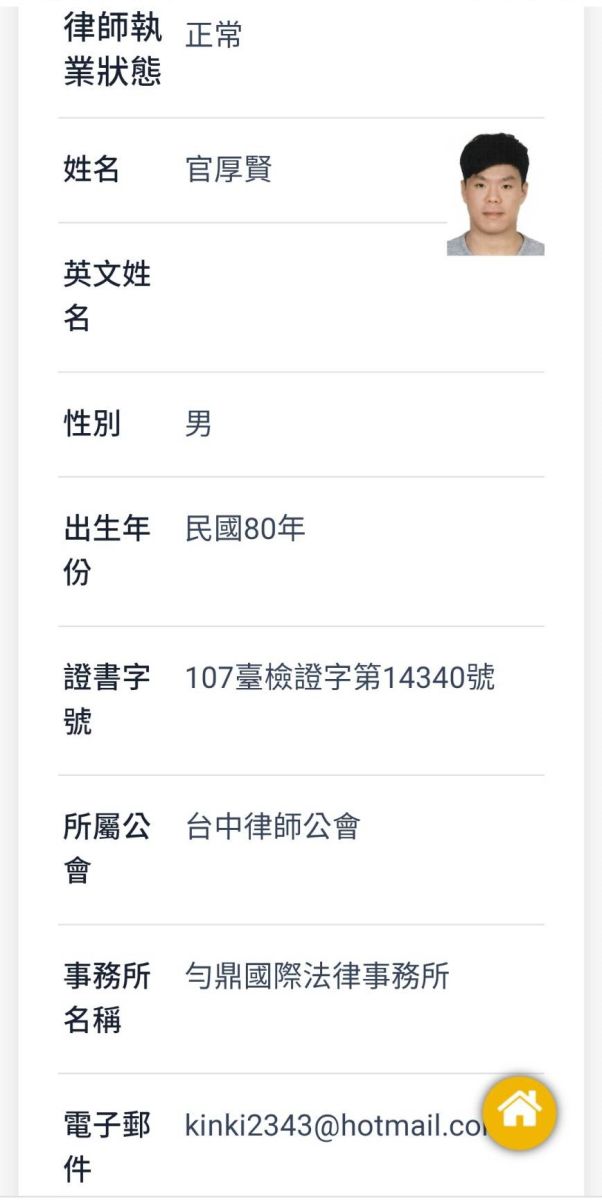Tap the yellow home floating button
602x1200 pixels.
coord(520,1110)
